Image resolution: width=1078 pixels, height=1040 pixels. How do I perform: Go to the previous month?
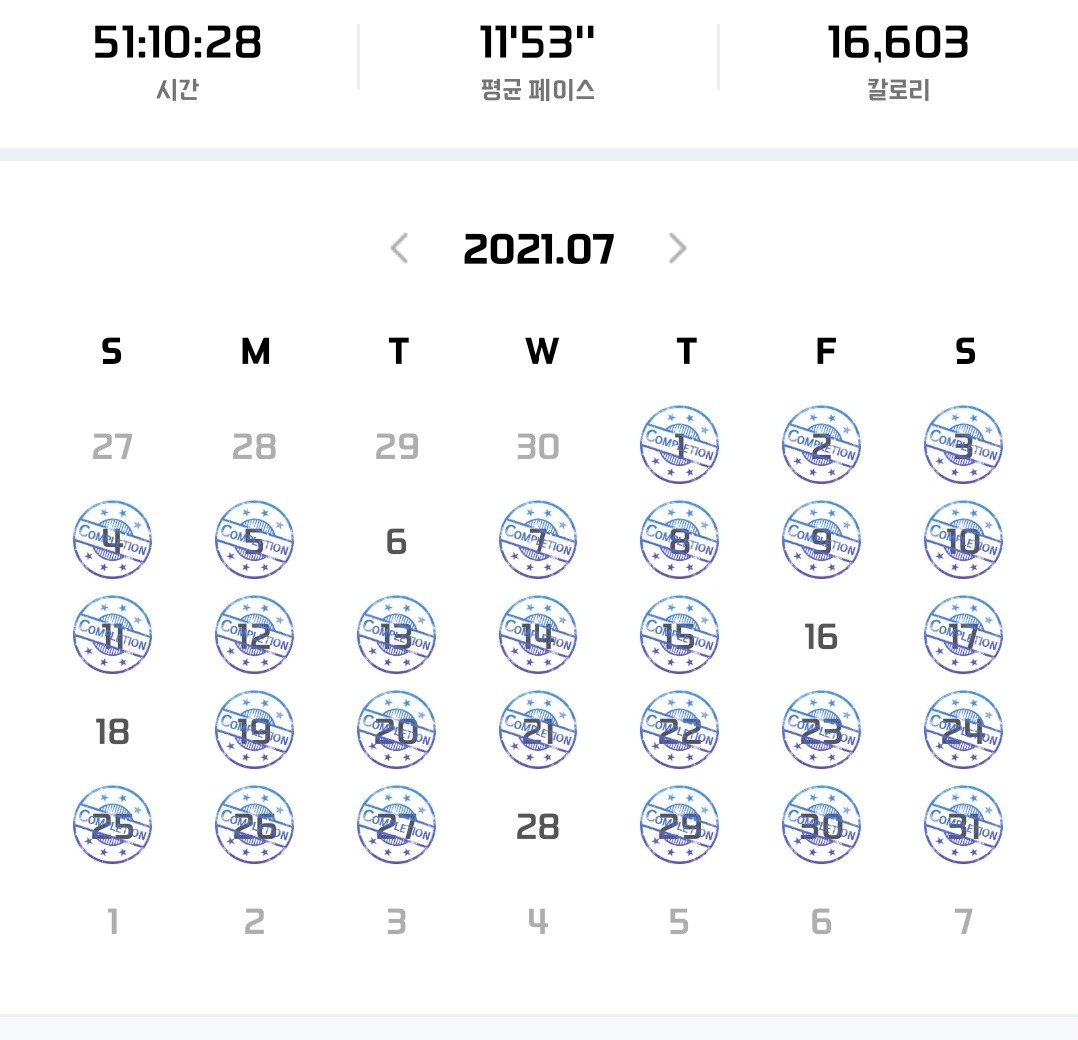click(x=399, y=248)
